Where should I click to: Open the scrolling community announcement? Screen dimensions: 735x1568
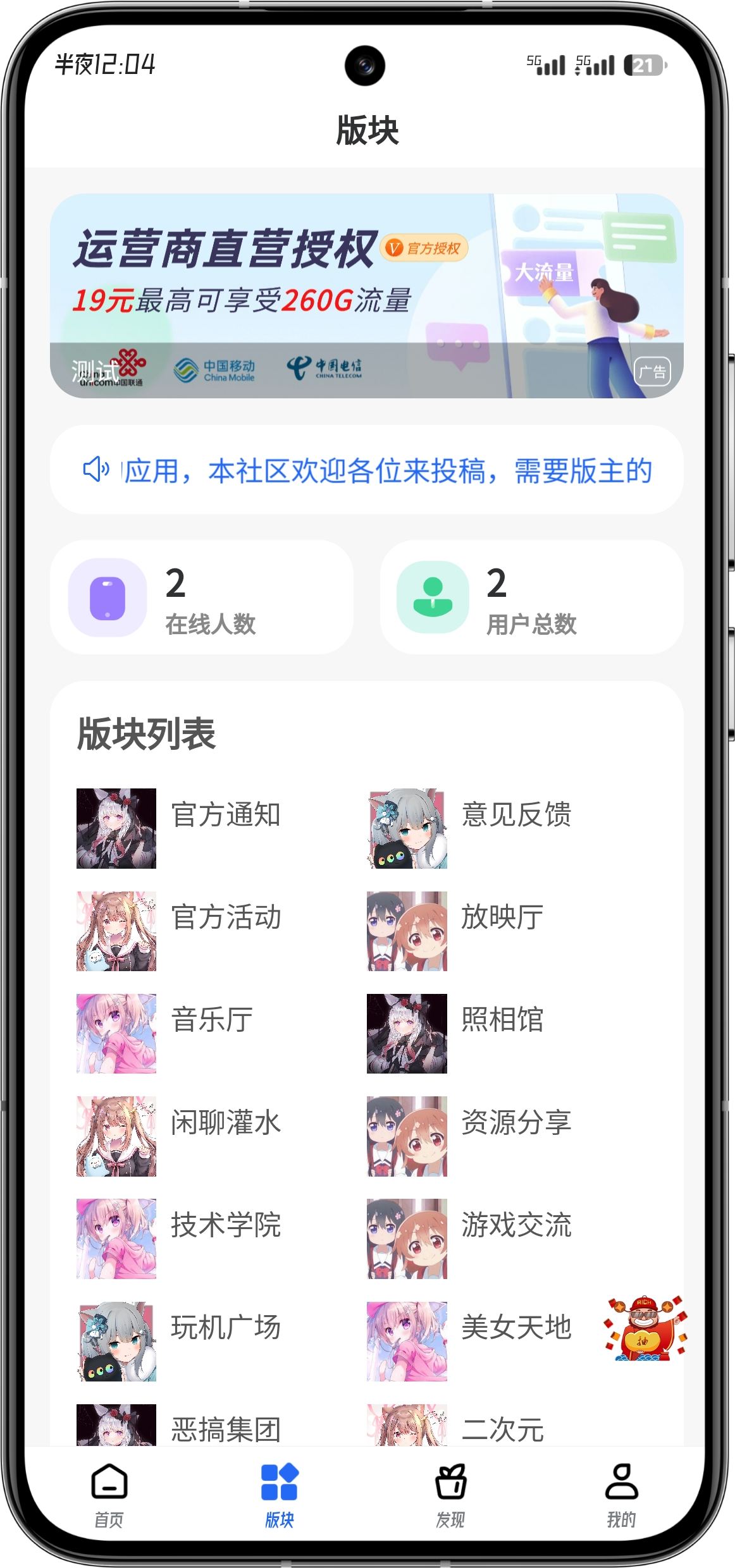click(x=366, y=470)
